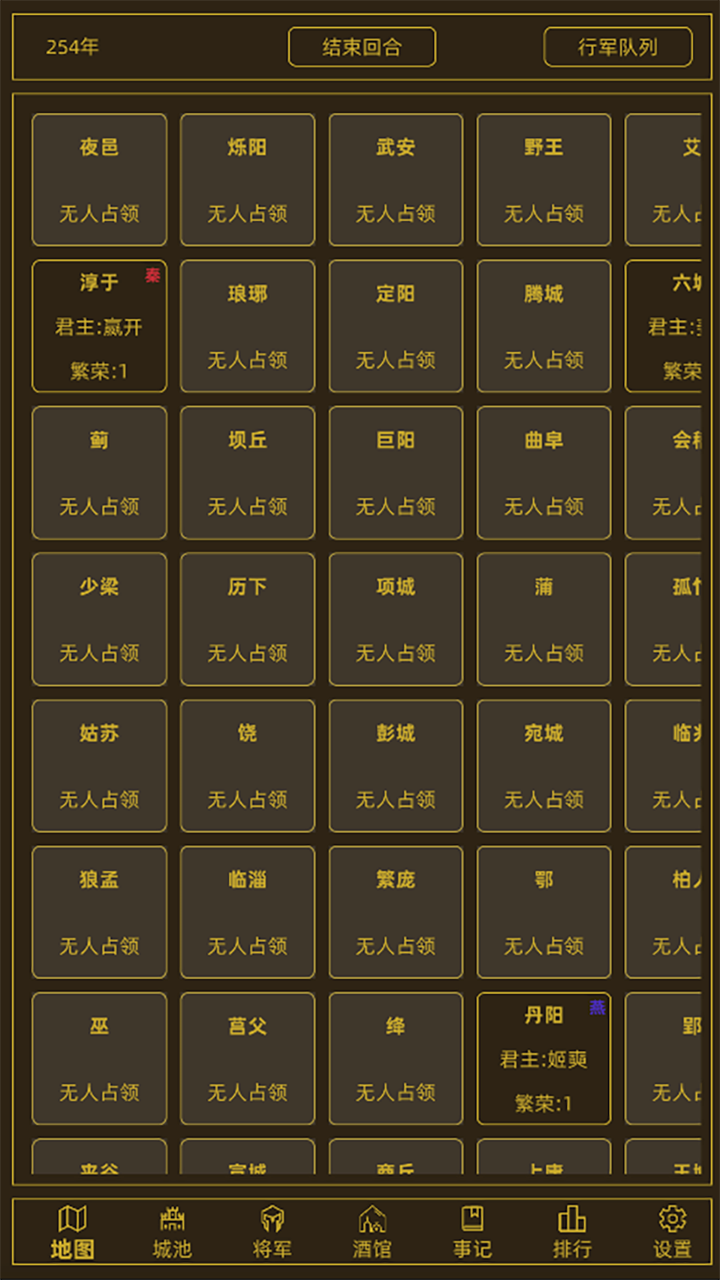This screenshot has width=720, height=1280.
Task: Open the 琅琊 city tile
Action: 247,326
